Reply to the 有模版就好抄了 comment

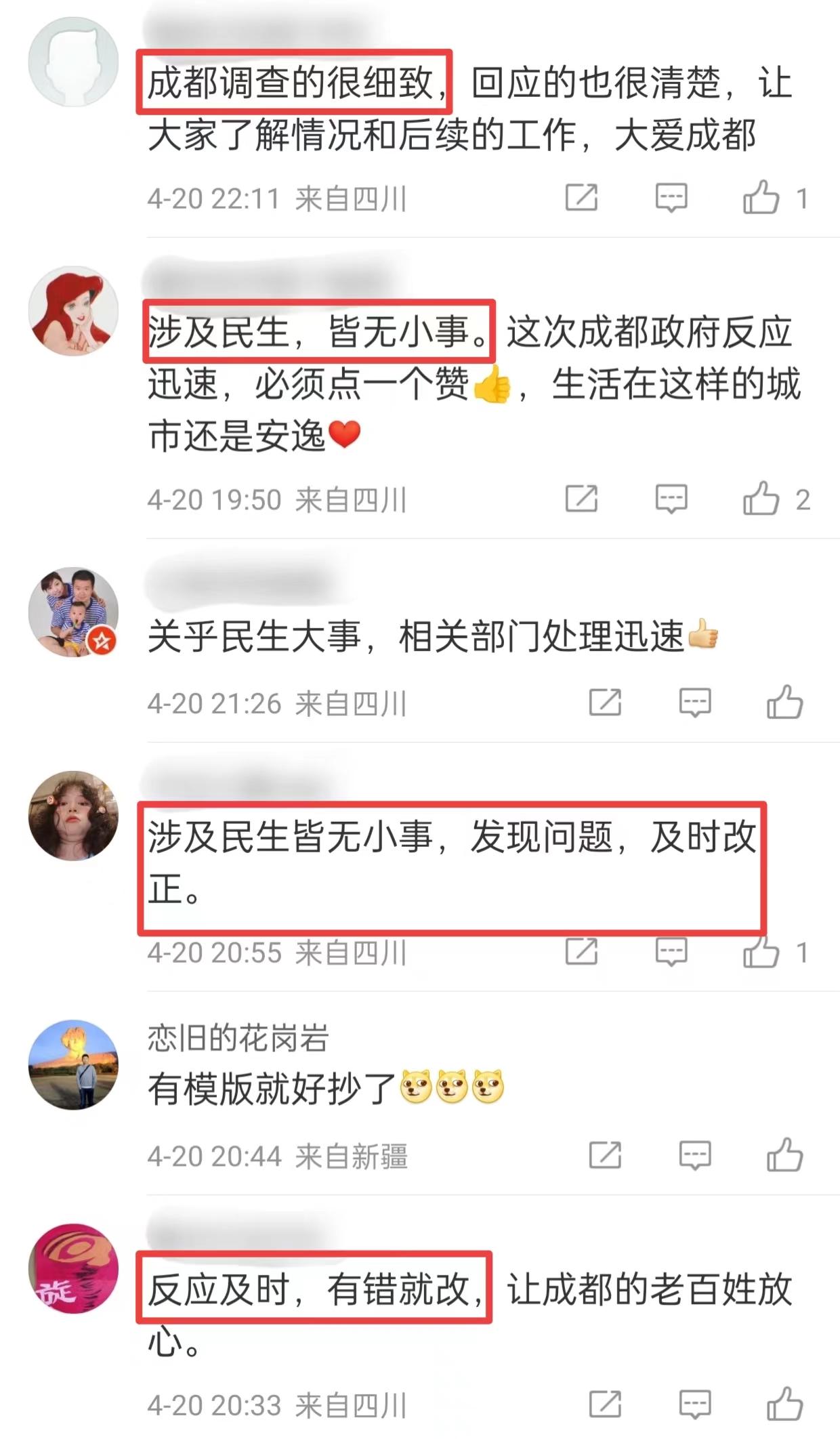click(x=695, y=1155)
